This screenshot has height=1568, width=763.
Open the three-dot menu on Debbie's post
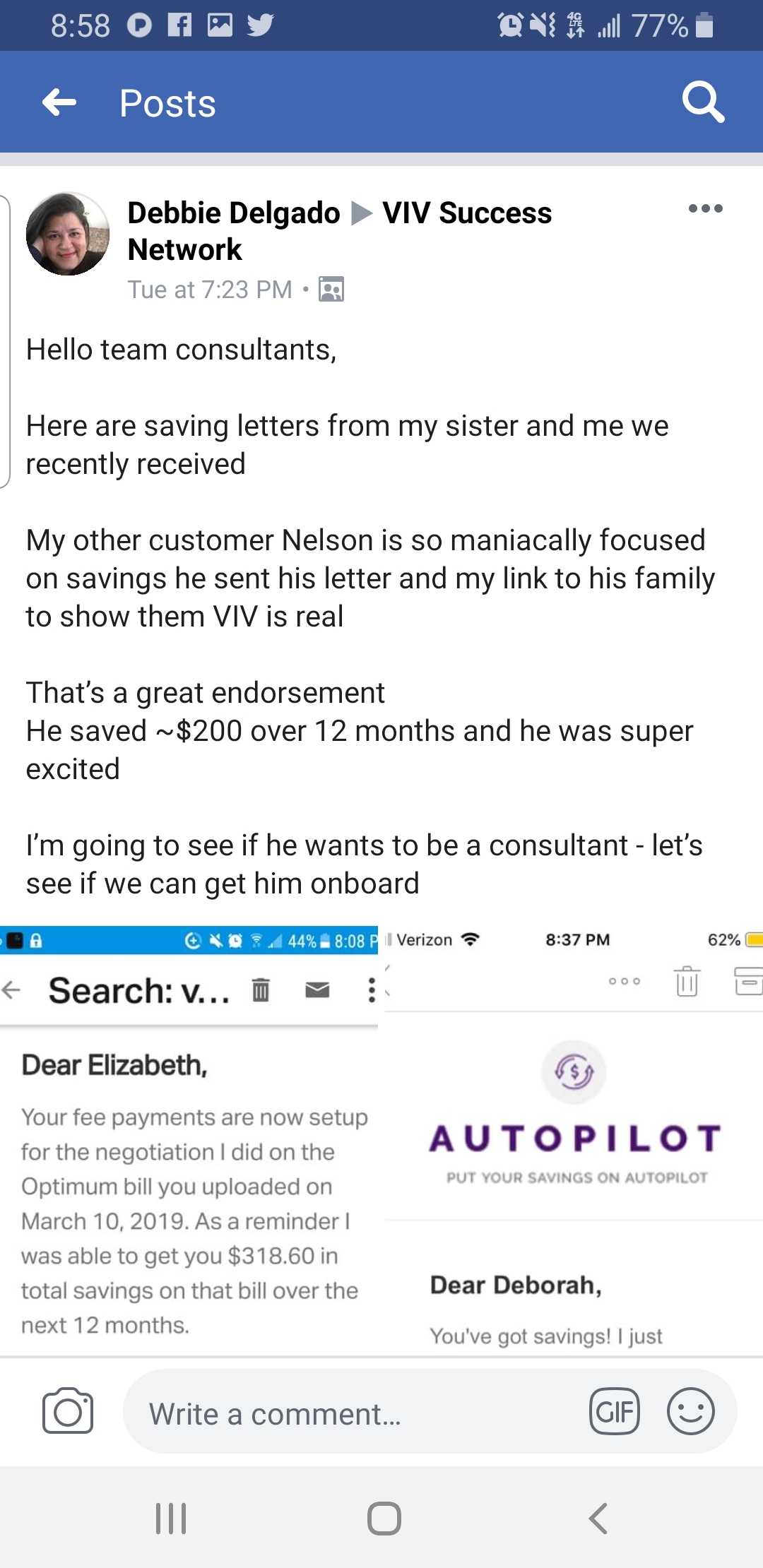705,209
